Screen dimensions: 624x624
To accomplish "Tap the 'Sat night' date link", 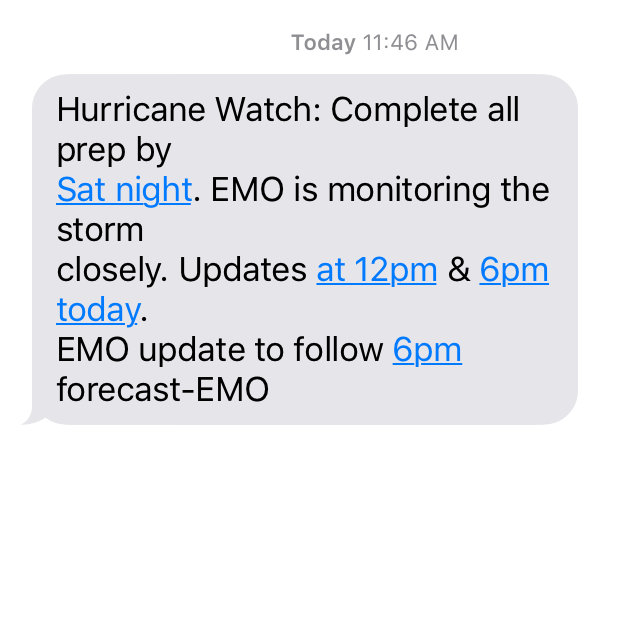I will click(124, 189).
